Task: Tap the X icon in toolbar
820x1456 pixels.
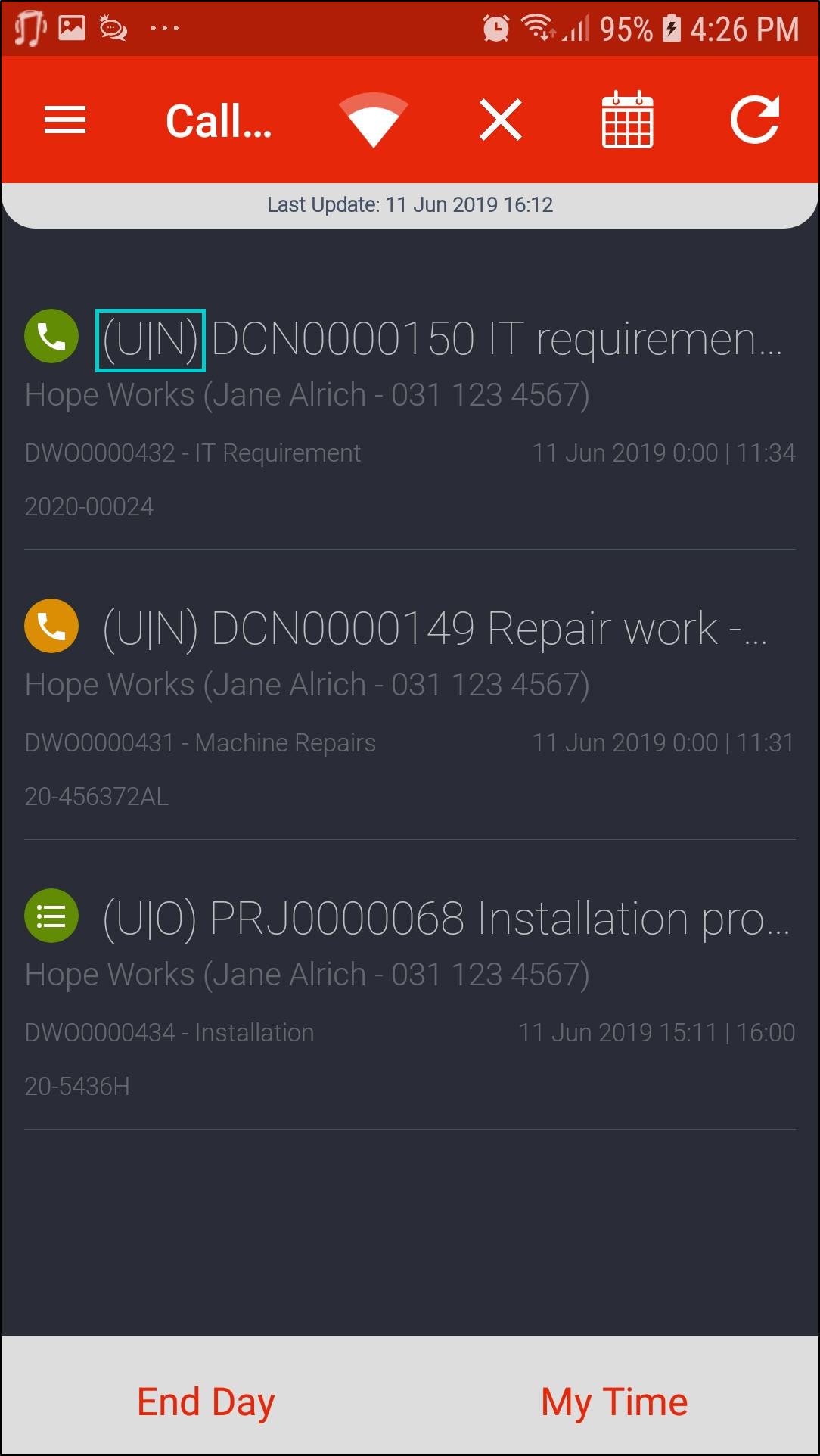Action: [500, 120]
